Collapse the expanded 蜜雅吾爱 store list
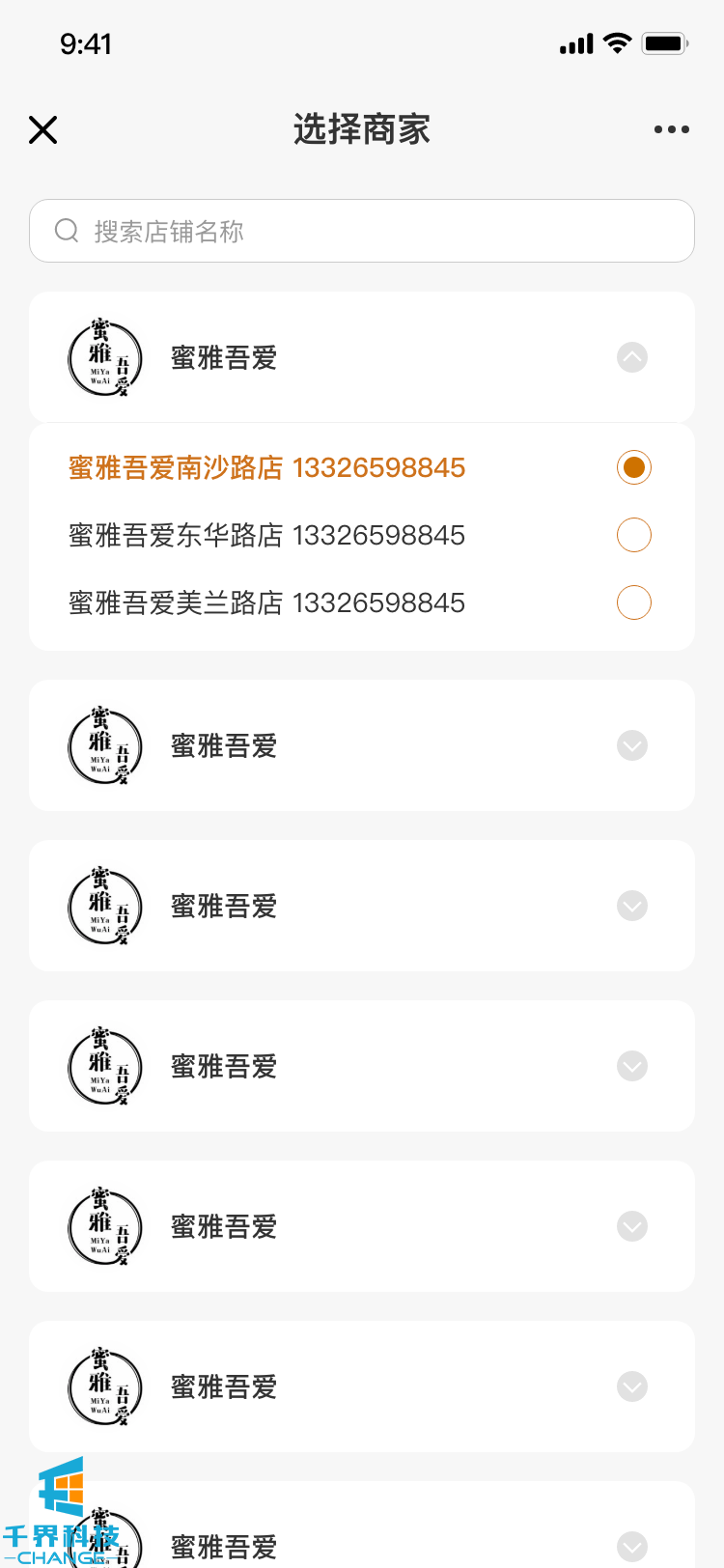 [x=632, y=357]
